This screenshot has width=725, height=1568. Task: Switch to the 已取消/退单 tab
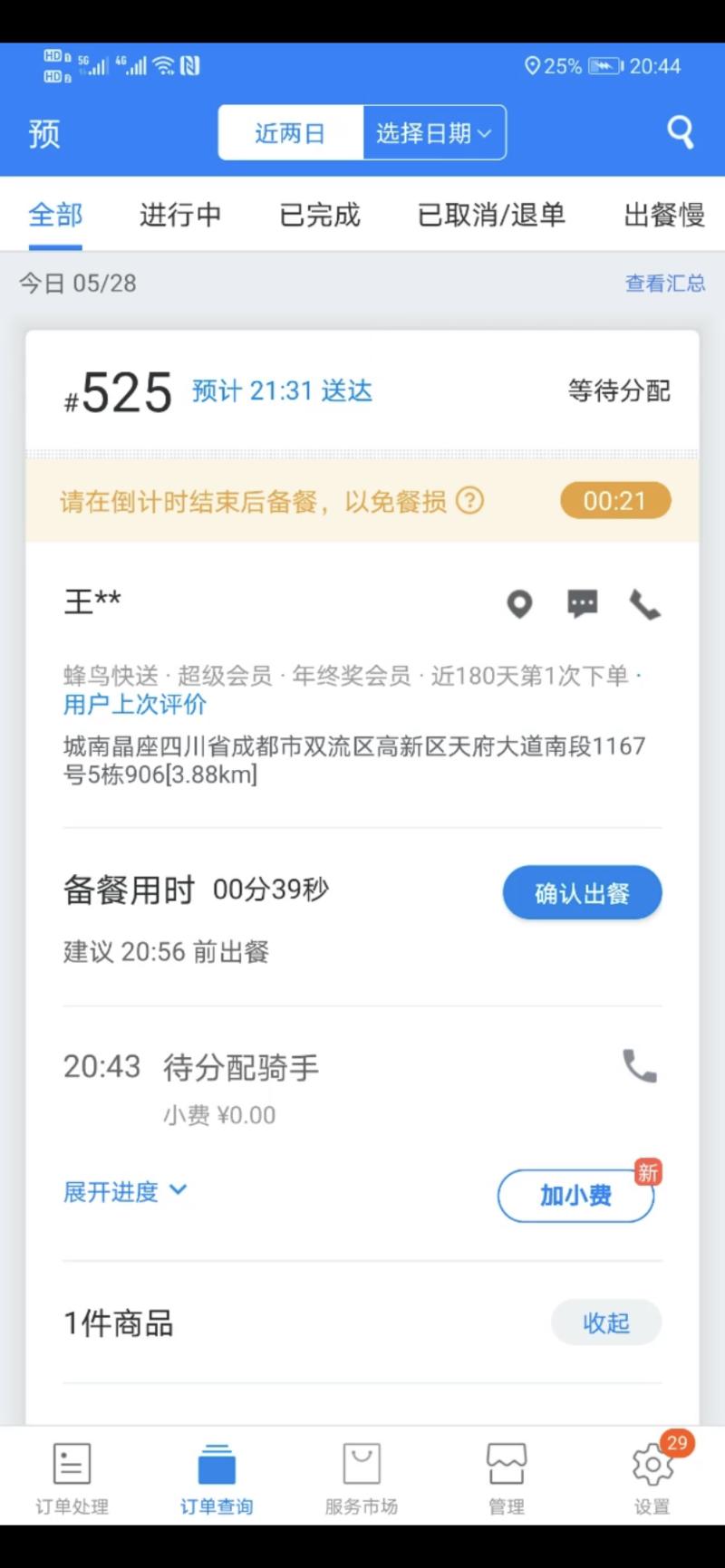[x=492, y=216]
